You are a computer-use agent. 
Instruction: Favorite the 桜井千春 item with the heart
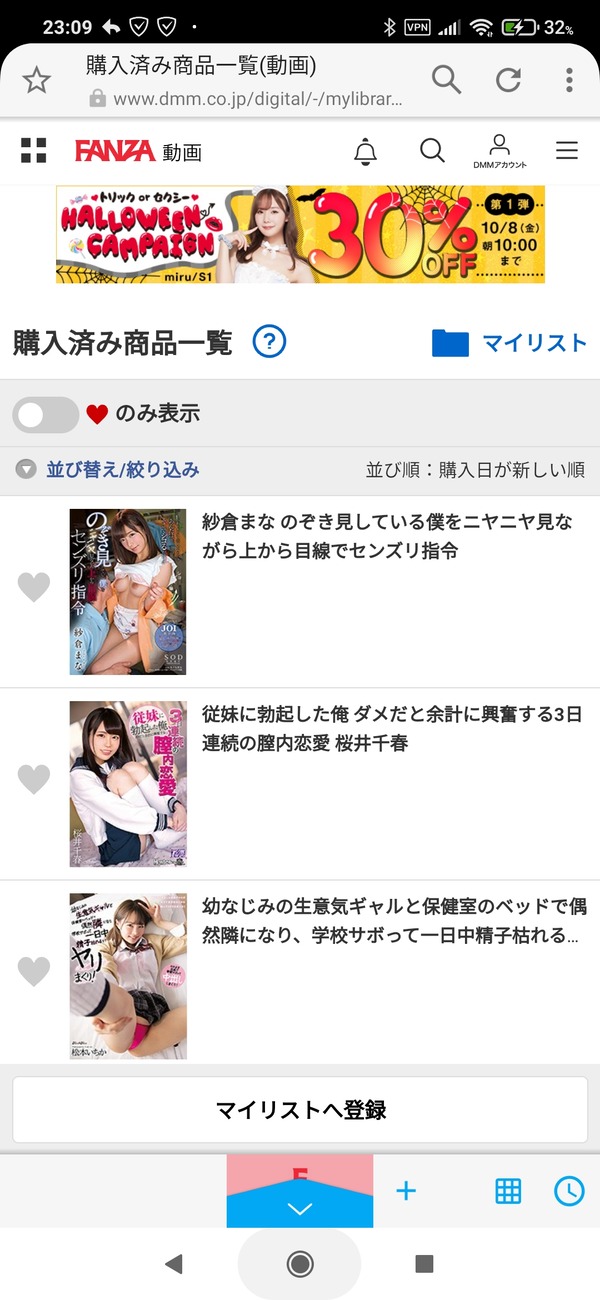[x=34, y=779]
